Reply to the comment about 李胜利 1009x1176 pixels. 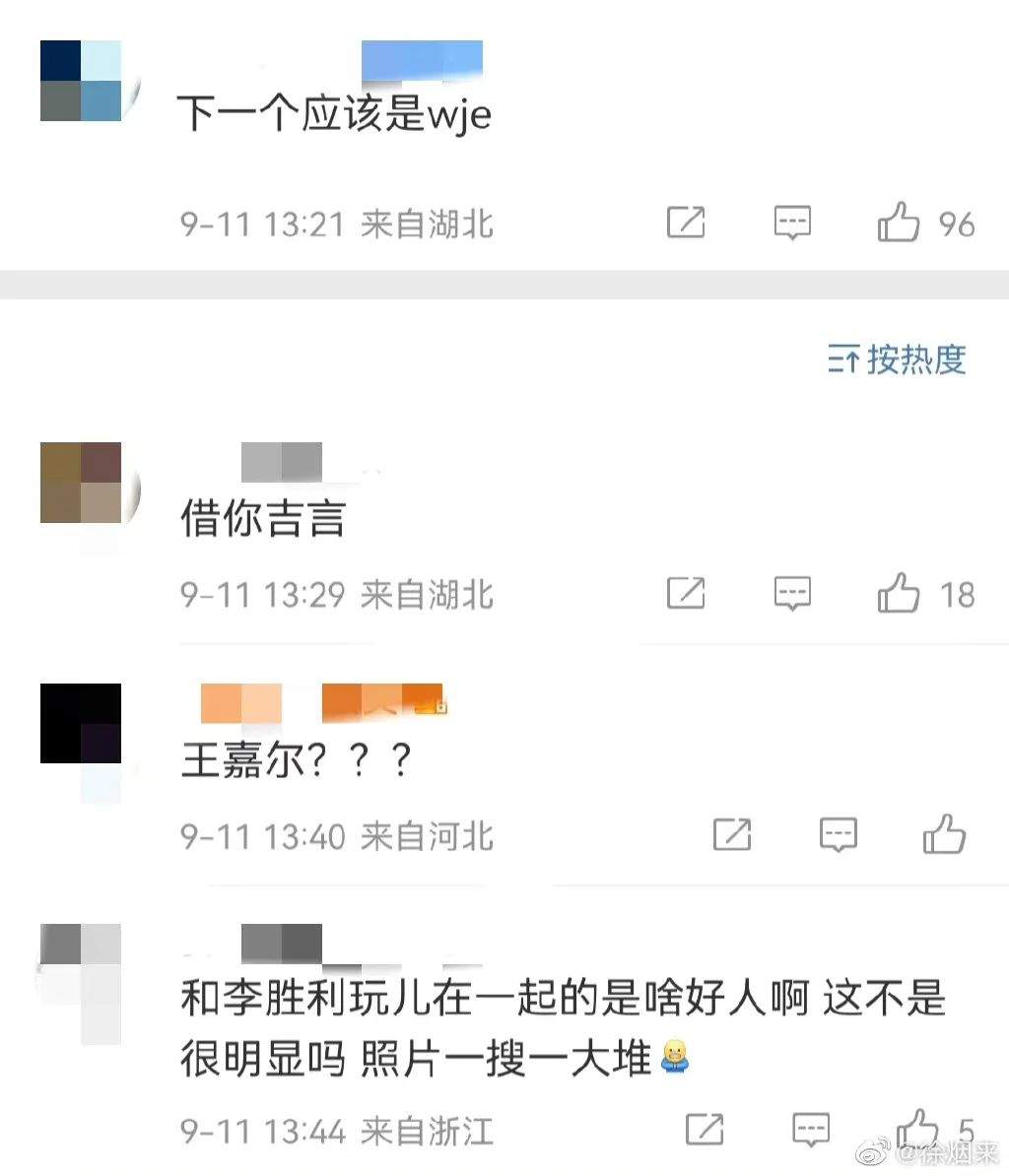(811, 1129)
